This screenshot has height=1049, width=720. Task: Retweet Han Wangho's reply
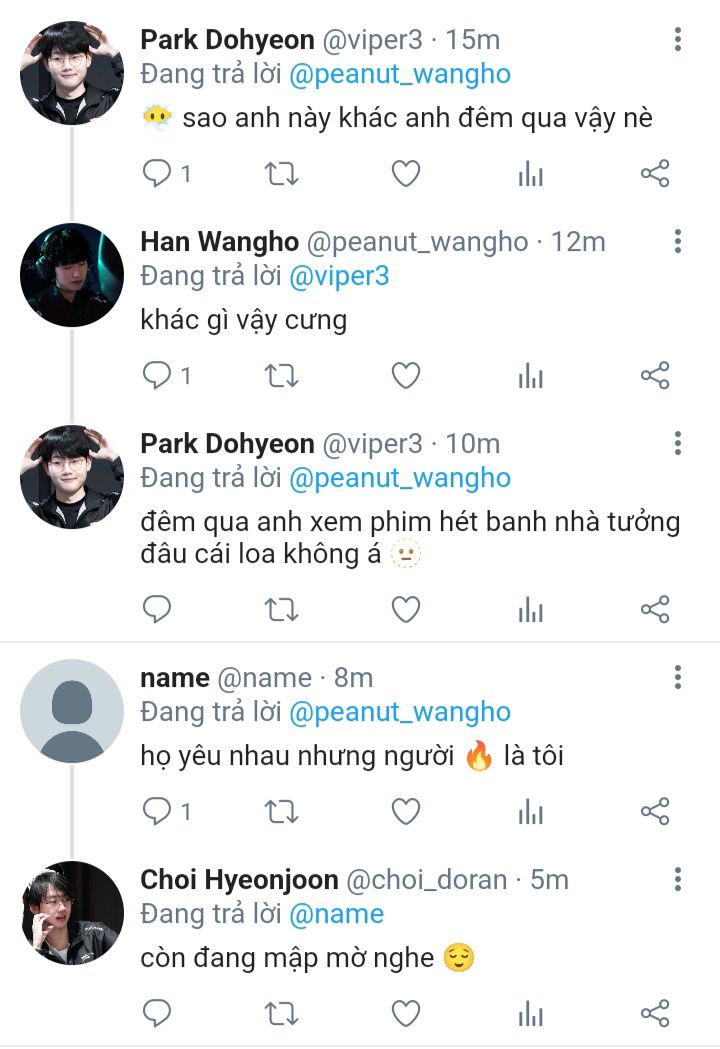click(x=281, y=376)
